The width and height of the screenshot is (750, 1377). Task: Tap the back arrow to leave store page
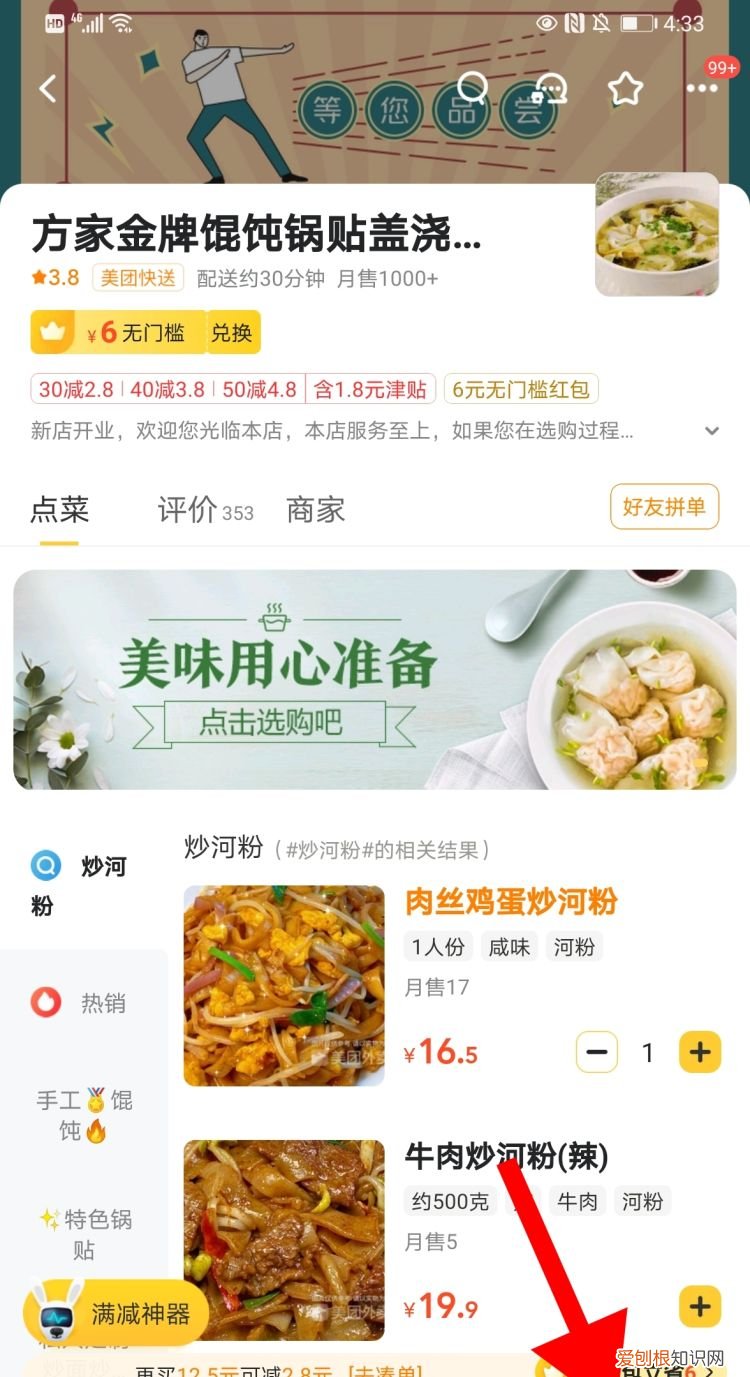[x=46, y=88]
